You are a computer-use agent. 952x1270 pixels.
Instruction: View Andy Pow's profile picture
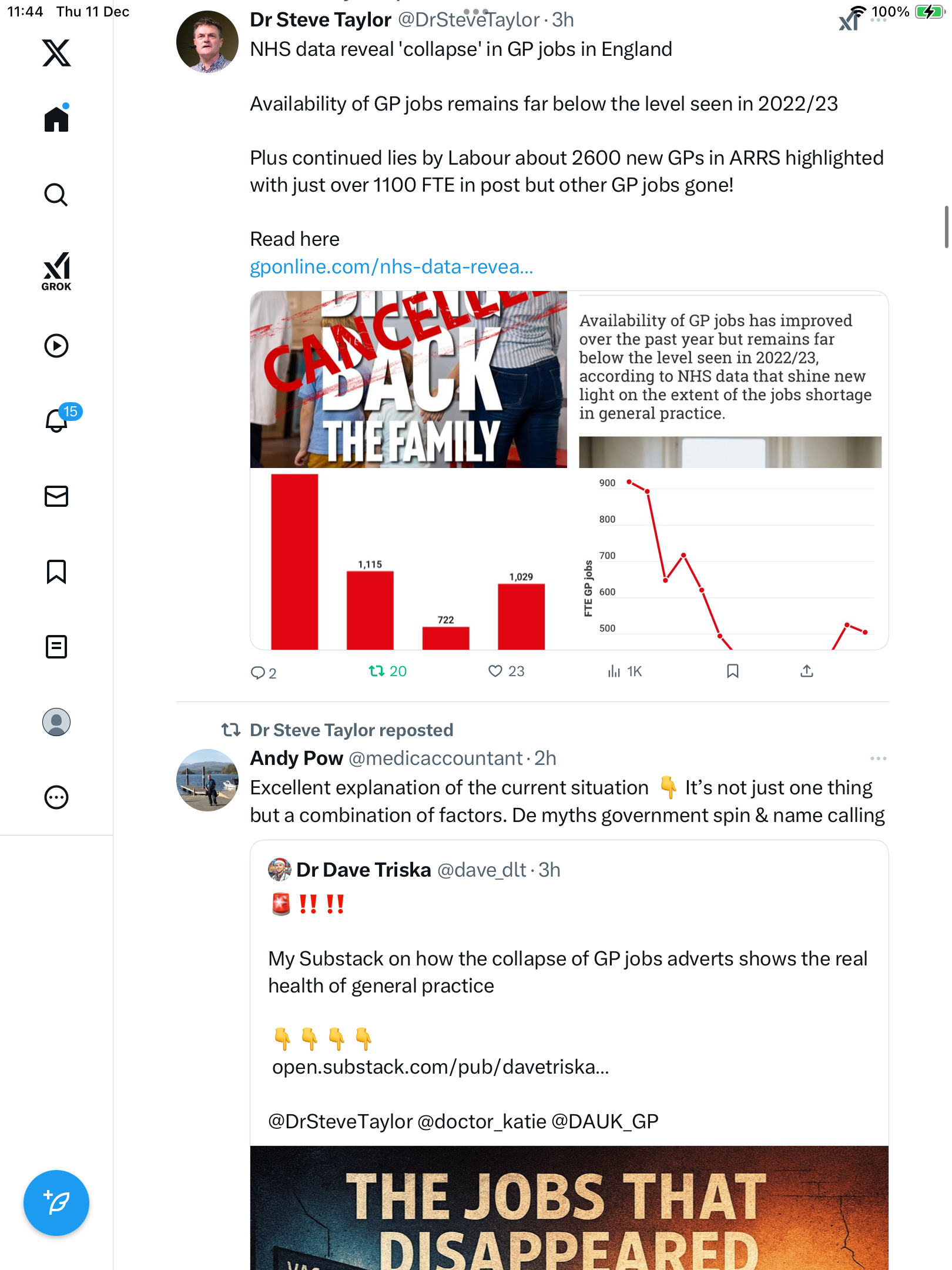[x=207, y=780]
